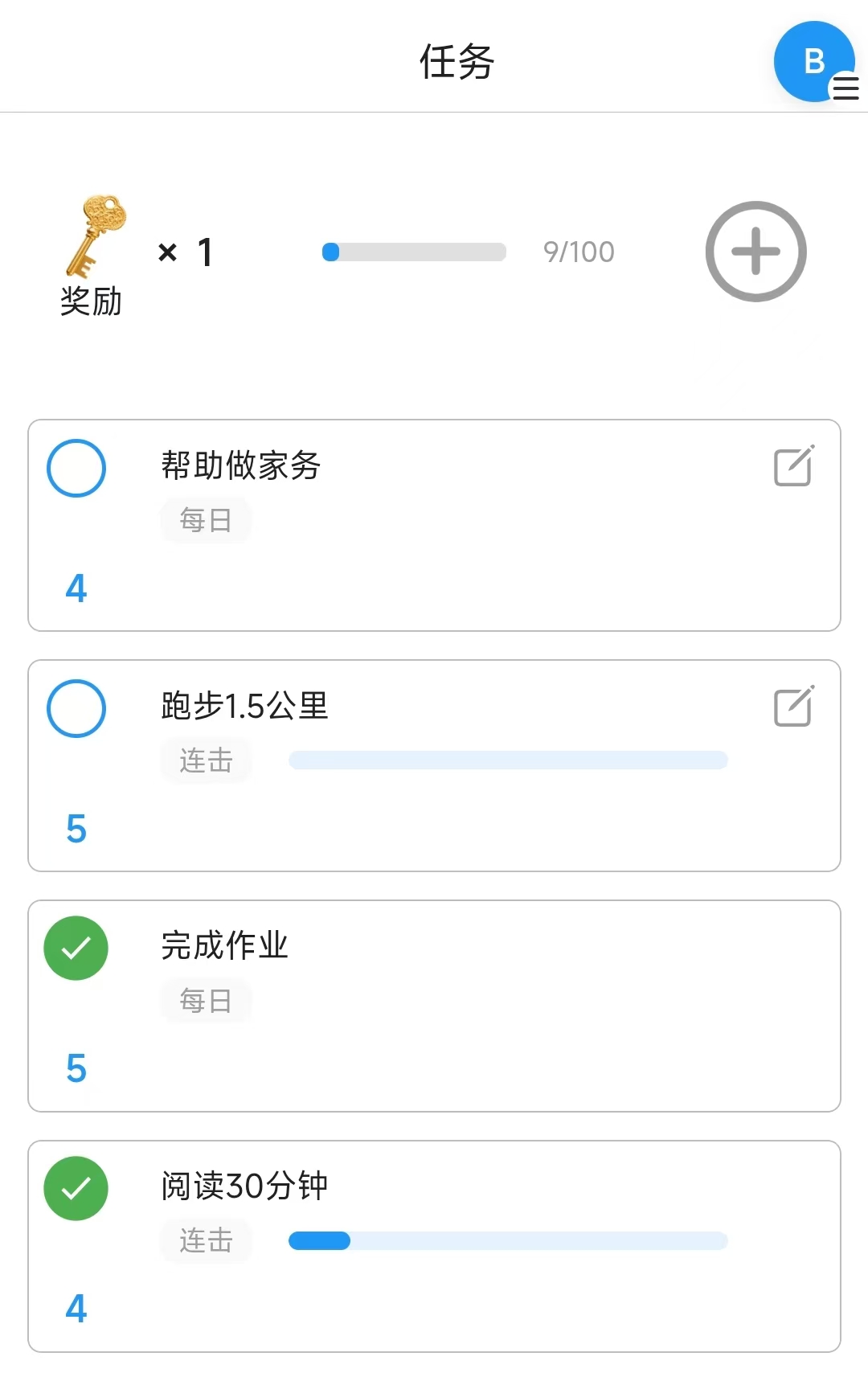Tap the 连击 tag under 阅读30分钟

[x=206, y=1241]
